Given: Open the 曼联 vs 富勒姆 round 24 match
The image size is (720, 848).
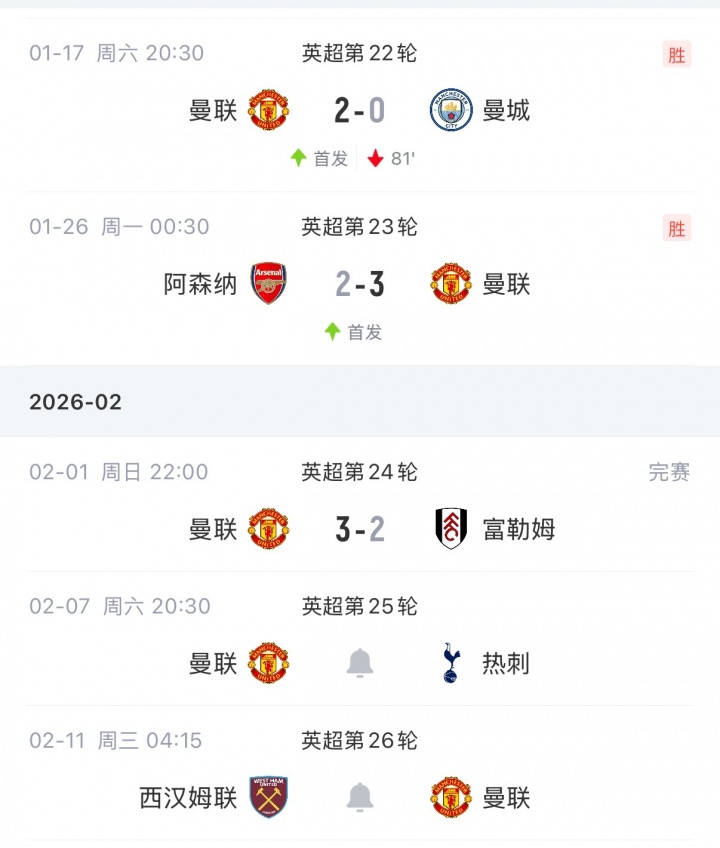Looking at the screenshot, I should point(359,529).
